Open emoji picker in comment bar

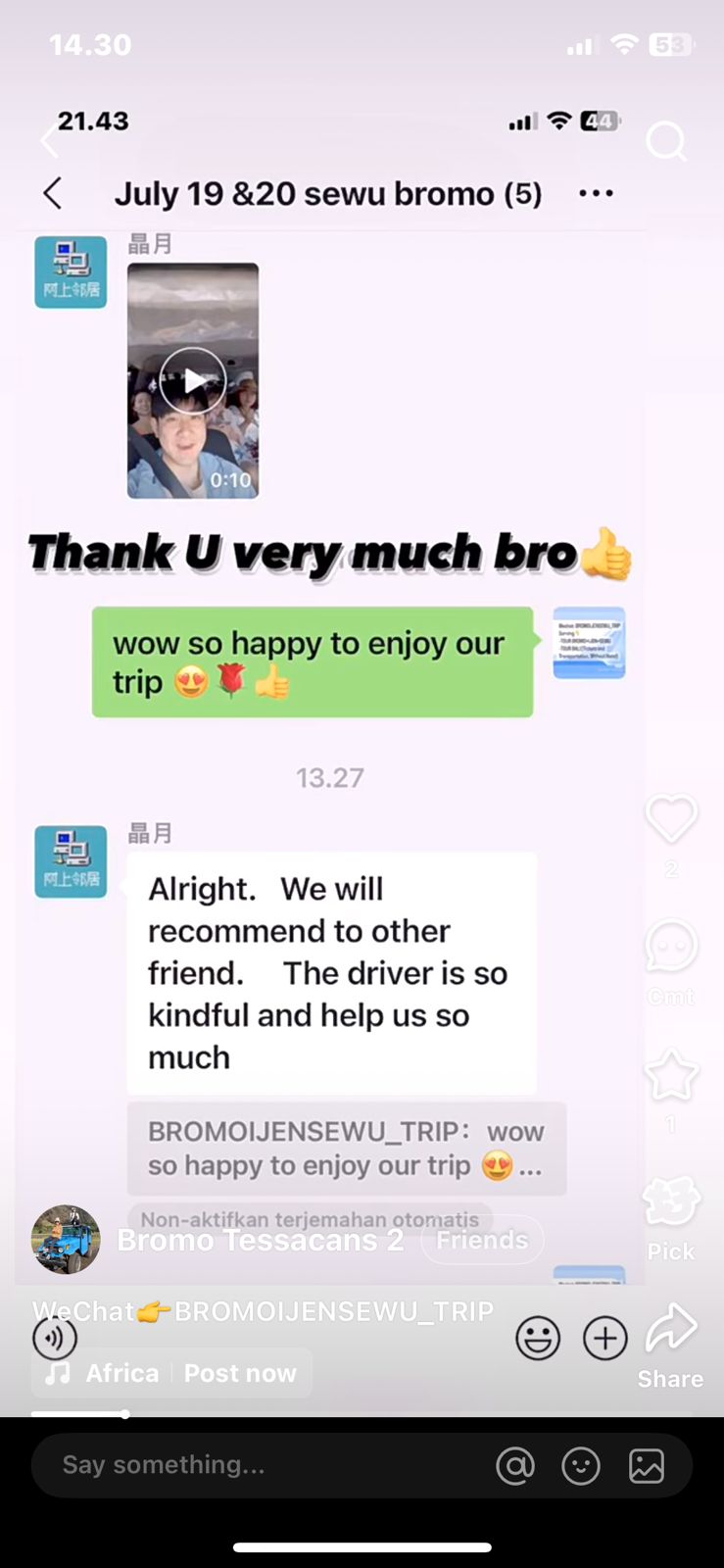(x=581, y=1466)
